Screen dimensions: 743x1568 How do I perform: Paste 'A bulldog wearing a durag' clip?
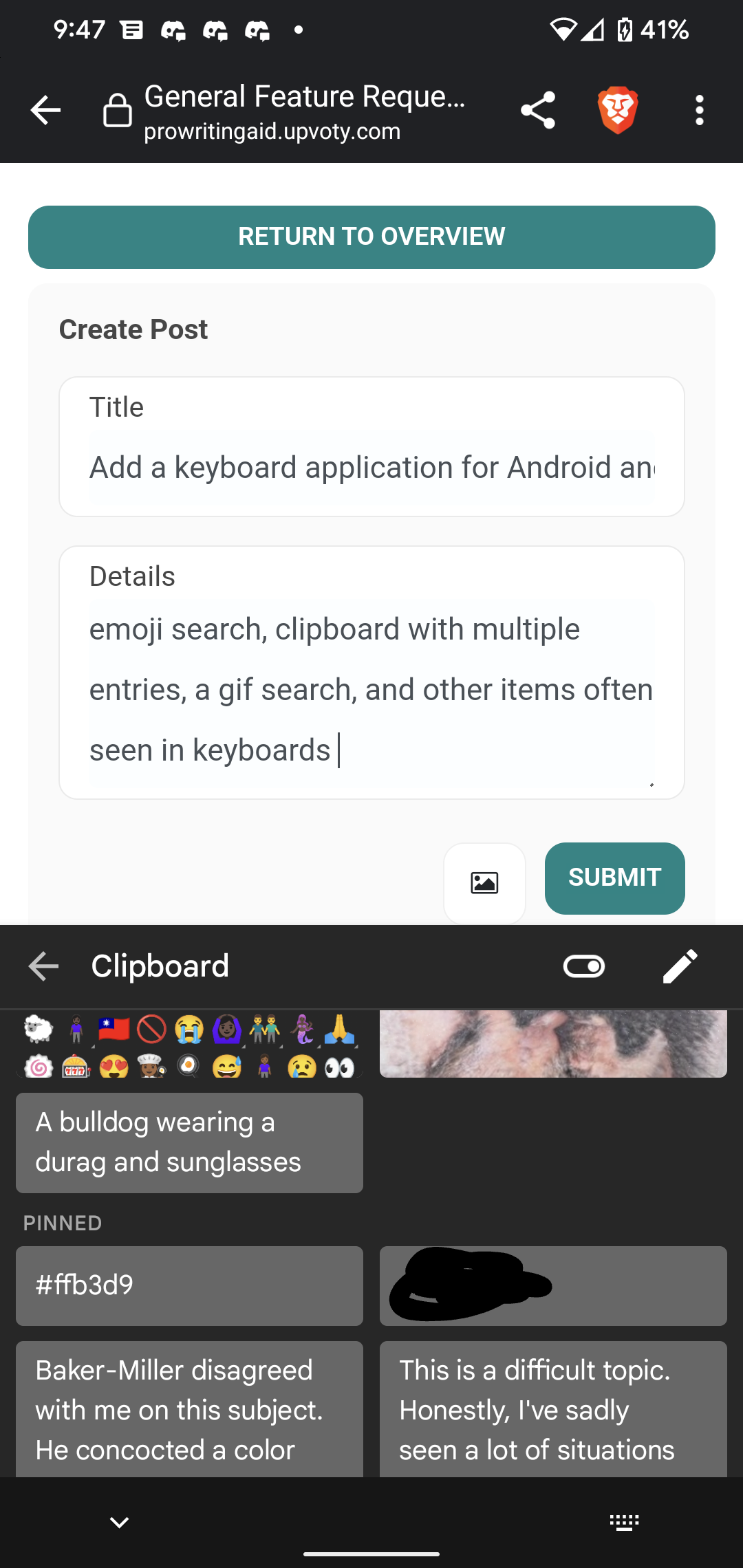point(189,1143)
